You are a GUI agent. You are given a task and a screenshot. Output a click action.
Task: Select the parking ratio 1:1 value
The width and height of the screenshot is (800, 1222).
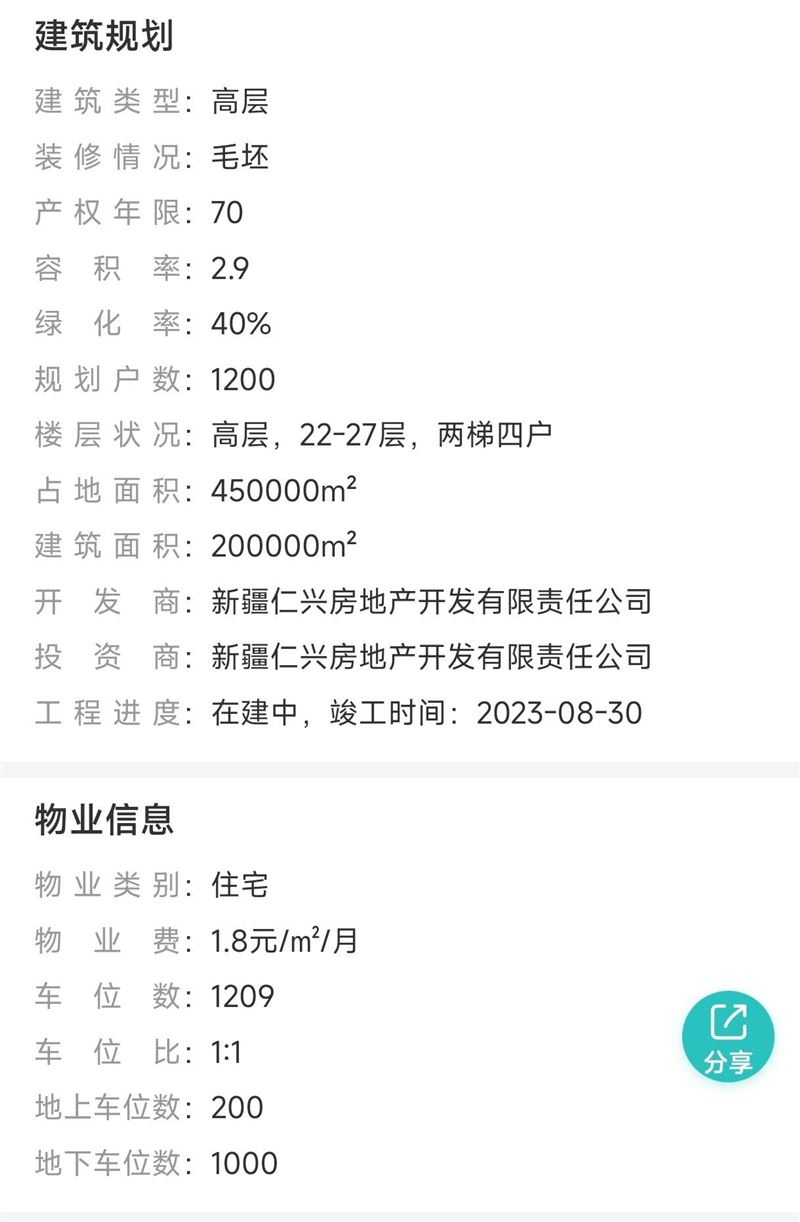225,1052
